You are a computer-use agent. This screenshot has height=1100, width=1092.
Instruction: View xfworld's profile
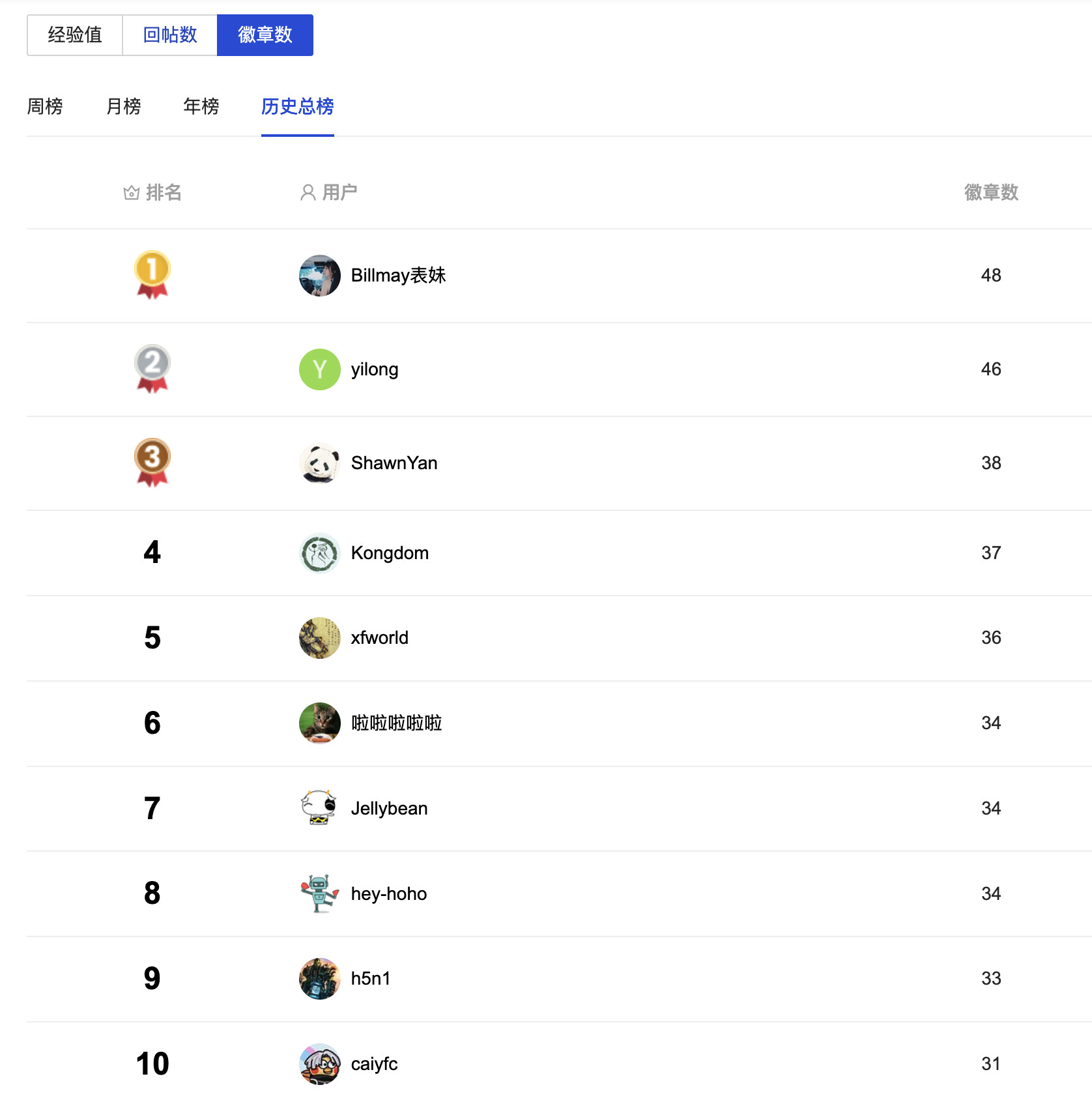click(x=379, y=638)
